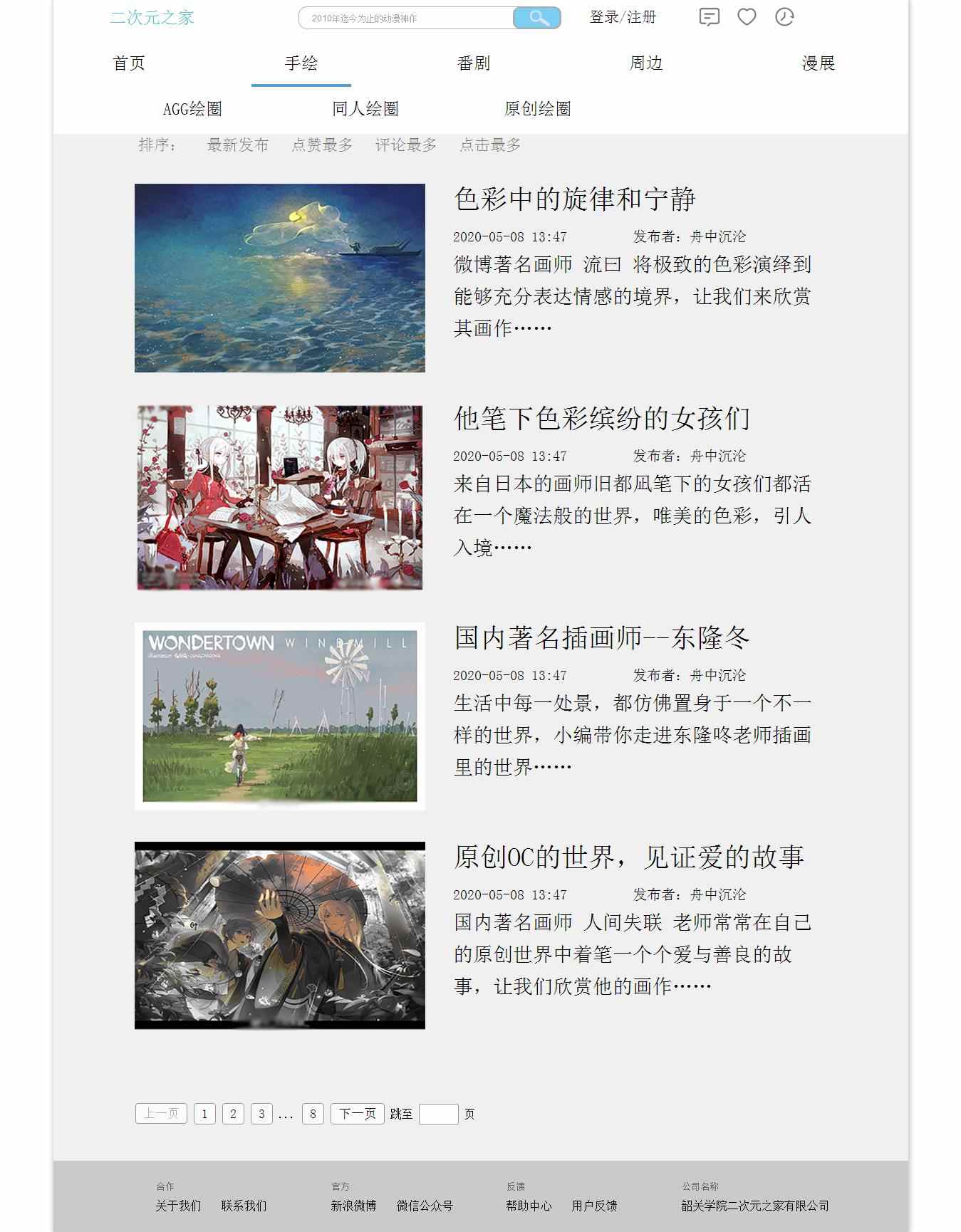Screen dimensions: 961x1232
Task: Tap the search magnifier button
Action: (537, 18)
